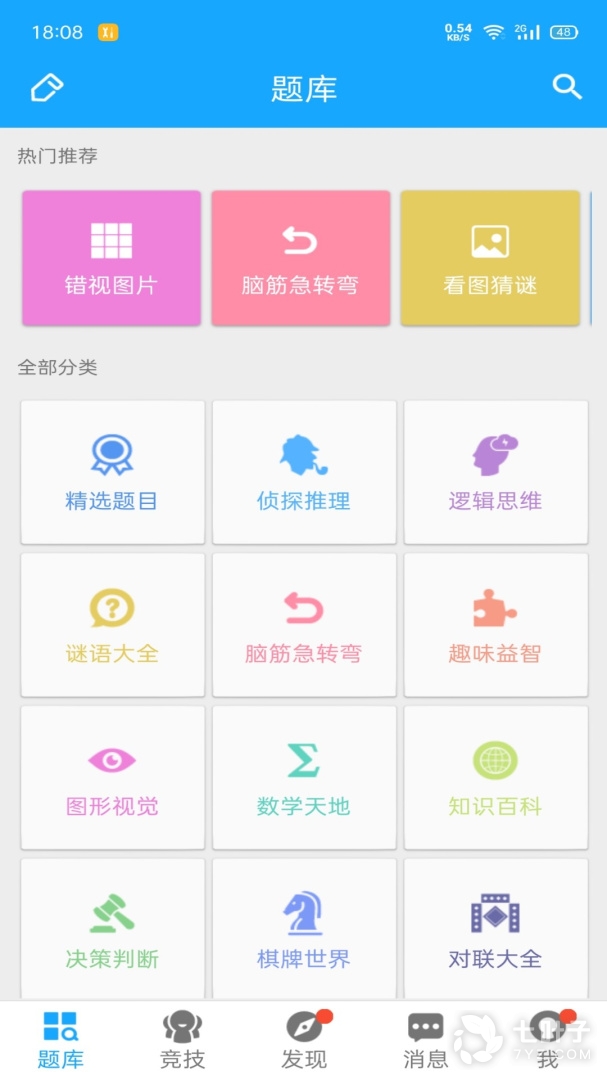
Task: Open the 侦探推理 category
Action: pyautogui.click(x=304, y=472)
